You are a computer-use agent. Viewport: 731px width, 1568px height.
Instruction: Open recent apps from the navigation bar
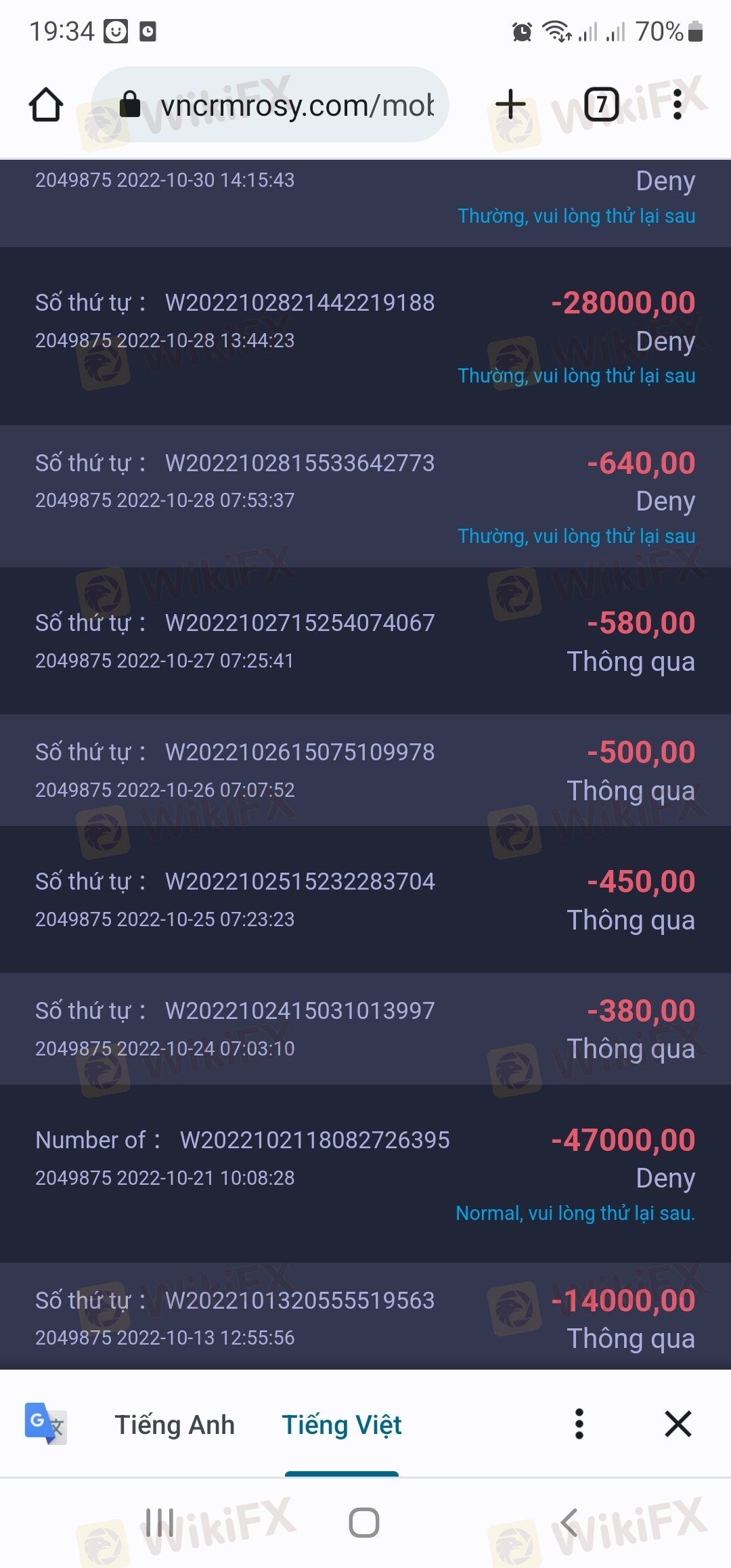click(160, 1523)
